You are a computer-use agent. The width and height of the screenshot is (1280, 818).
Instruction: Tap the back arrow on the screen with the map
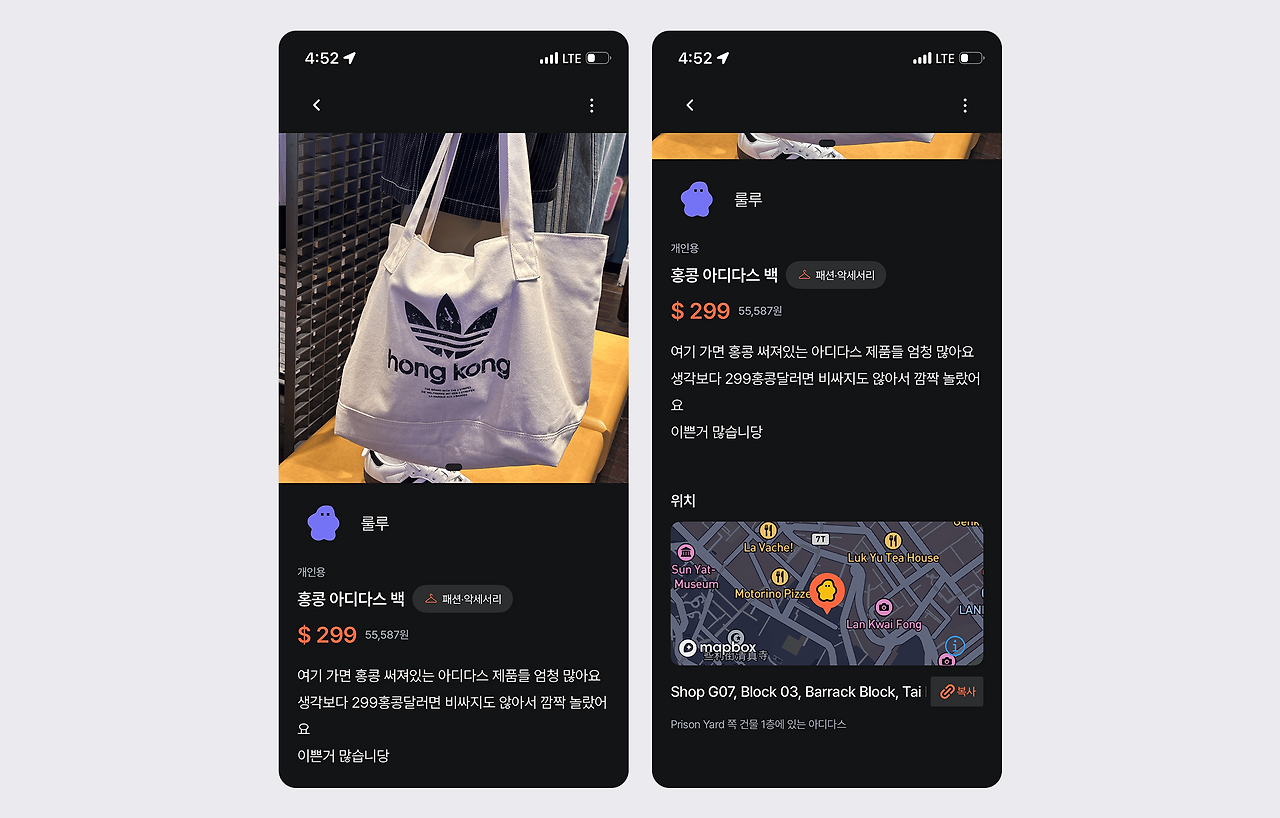(x=690, y=105)
